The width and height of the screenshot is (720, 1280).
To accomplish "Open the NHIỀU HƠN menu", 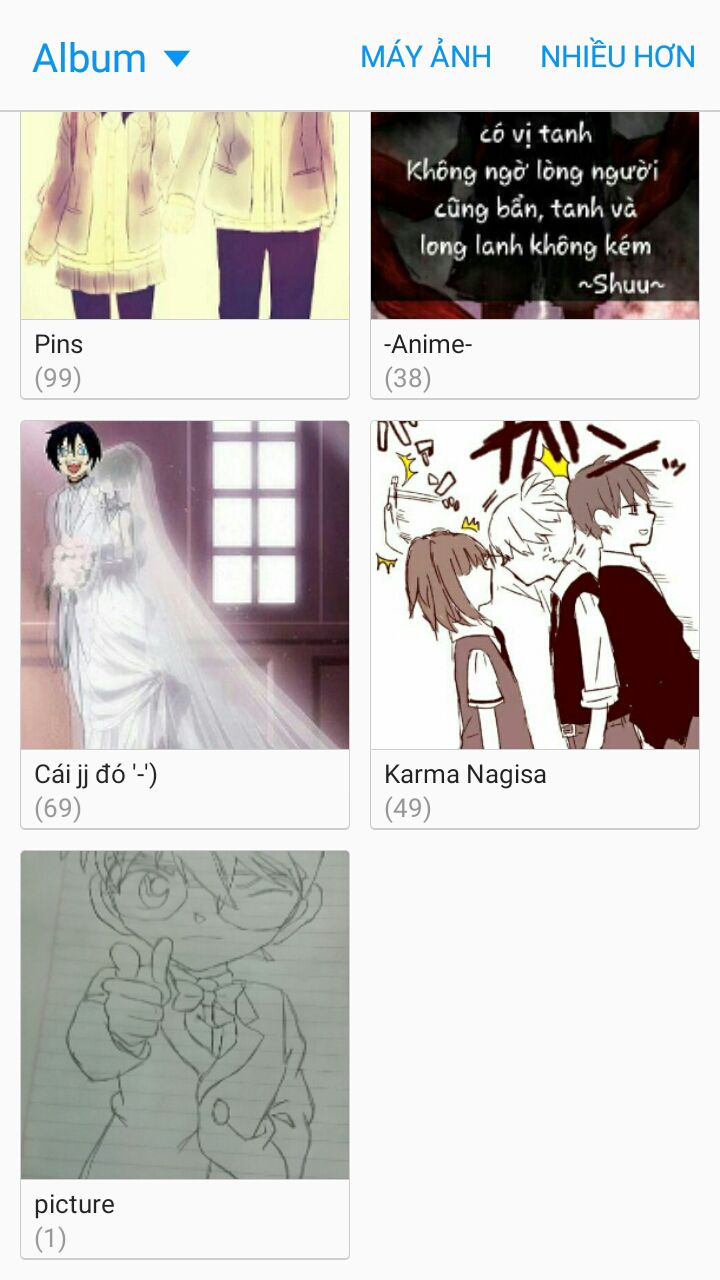I will coord(617,57).
